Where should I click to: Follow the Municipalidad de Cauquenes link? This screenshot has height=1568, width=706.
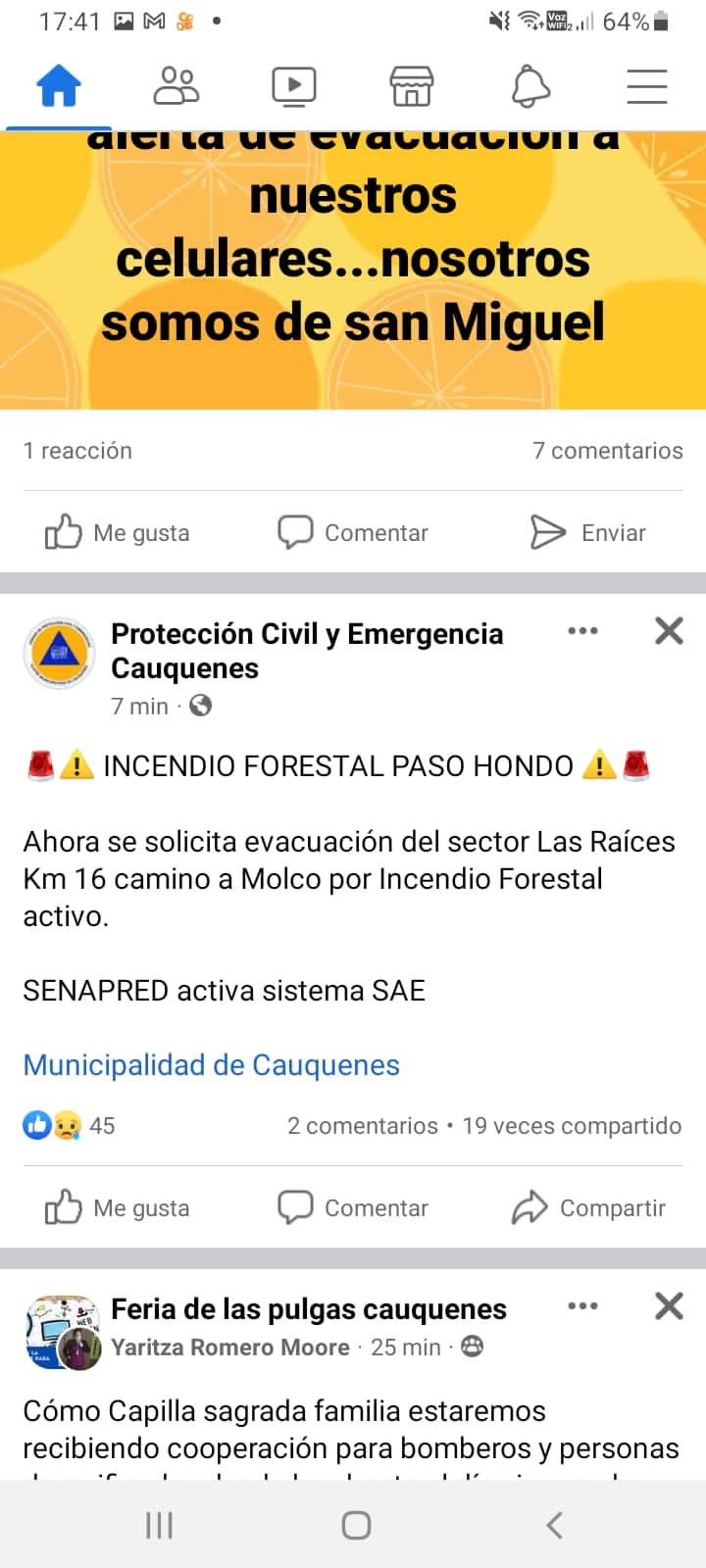pyautogui.click(x=211, y=1065)
